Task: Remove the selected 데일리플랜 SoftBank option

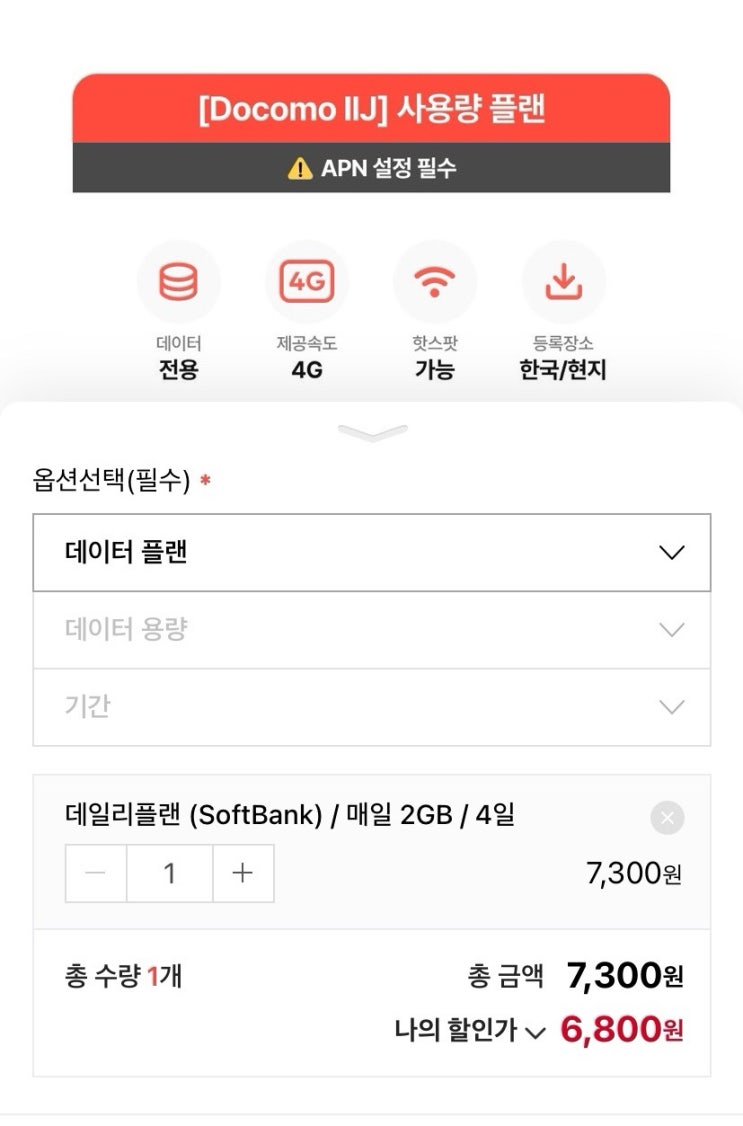Action: coord(667,817)
